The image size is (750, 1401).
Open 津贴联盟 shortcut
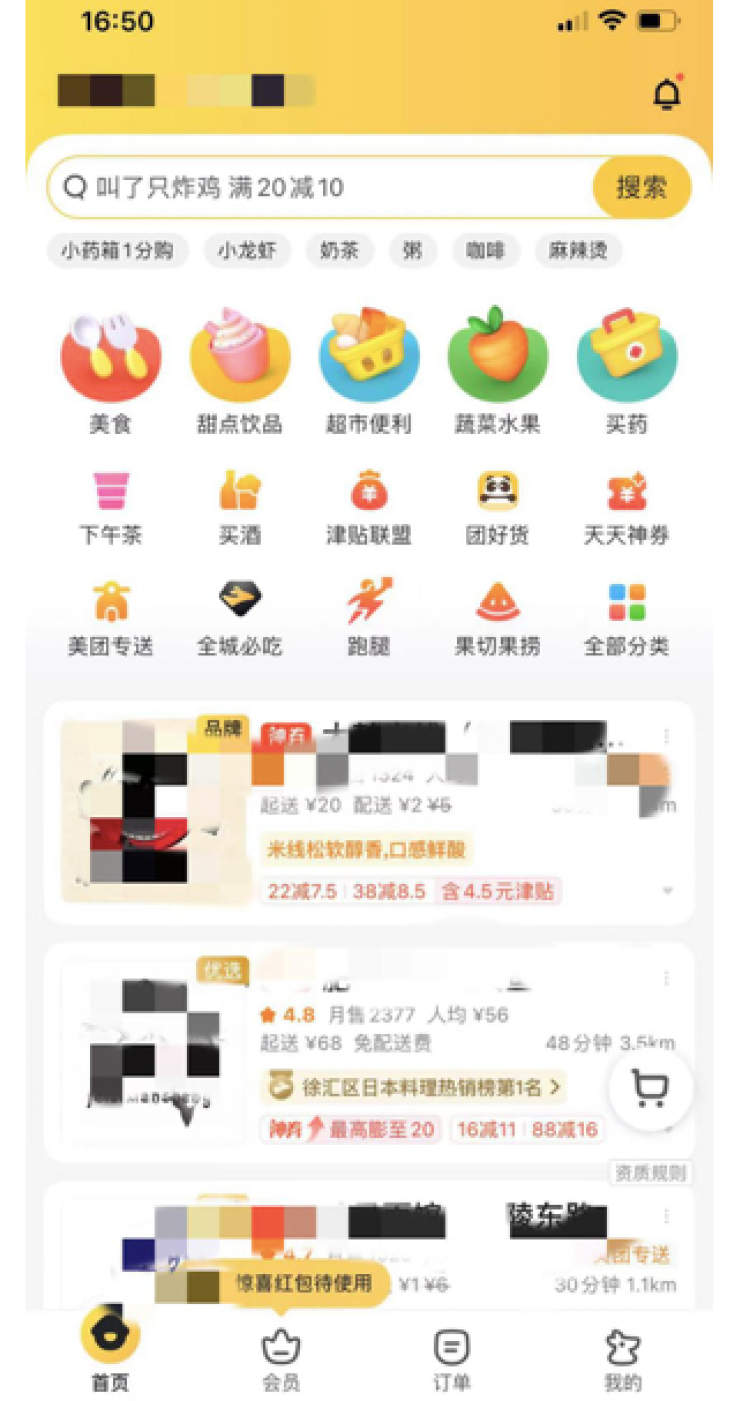(x=369, y=507)
